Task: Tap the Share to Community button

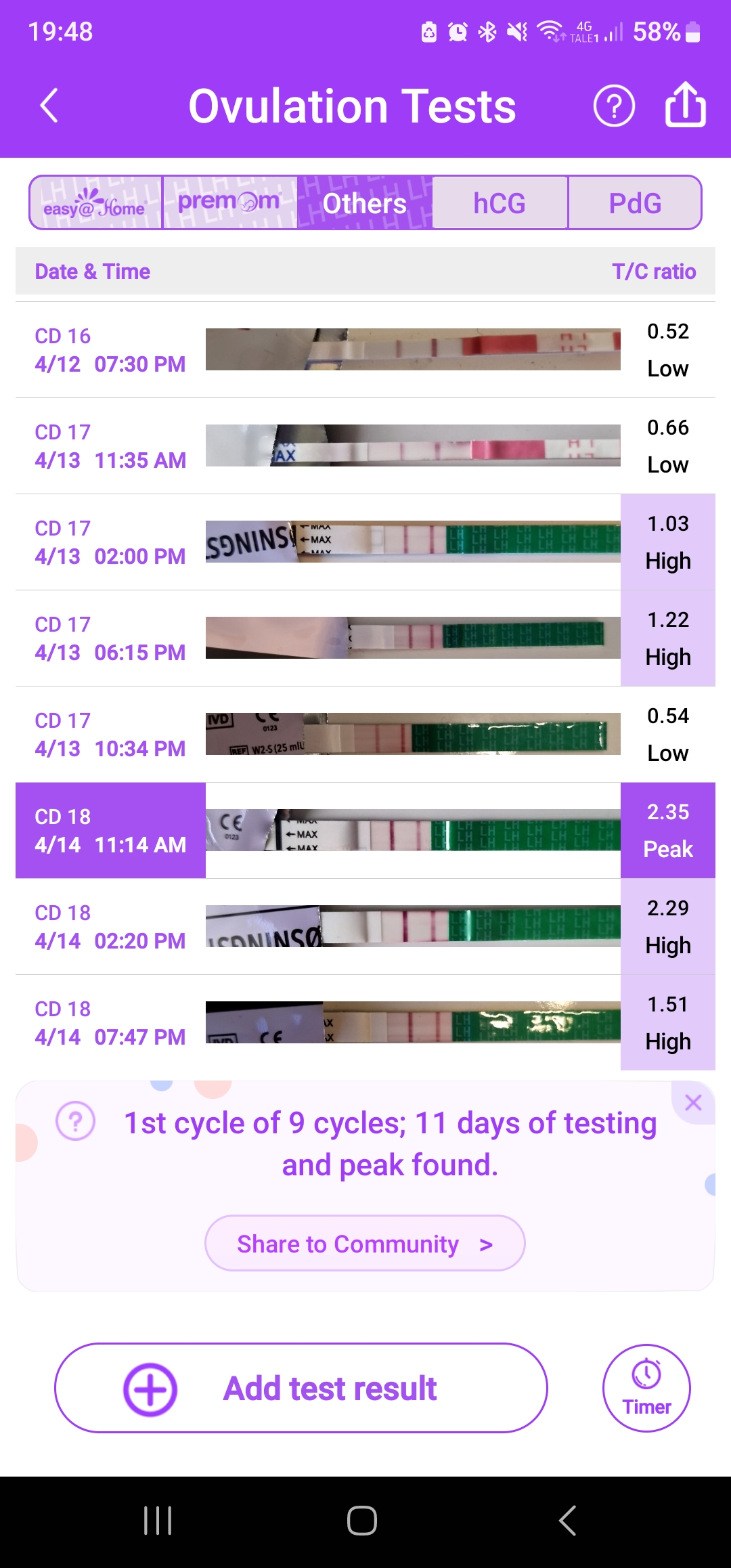Action: pyautogui.click(x=365, y=1243)
